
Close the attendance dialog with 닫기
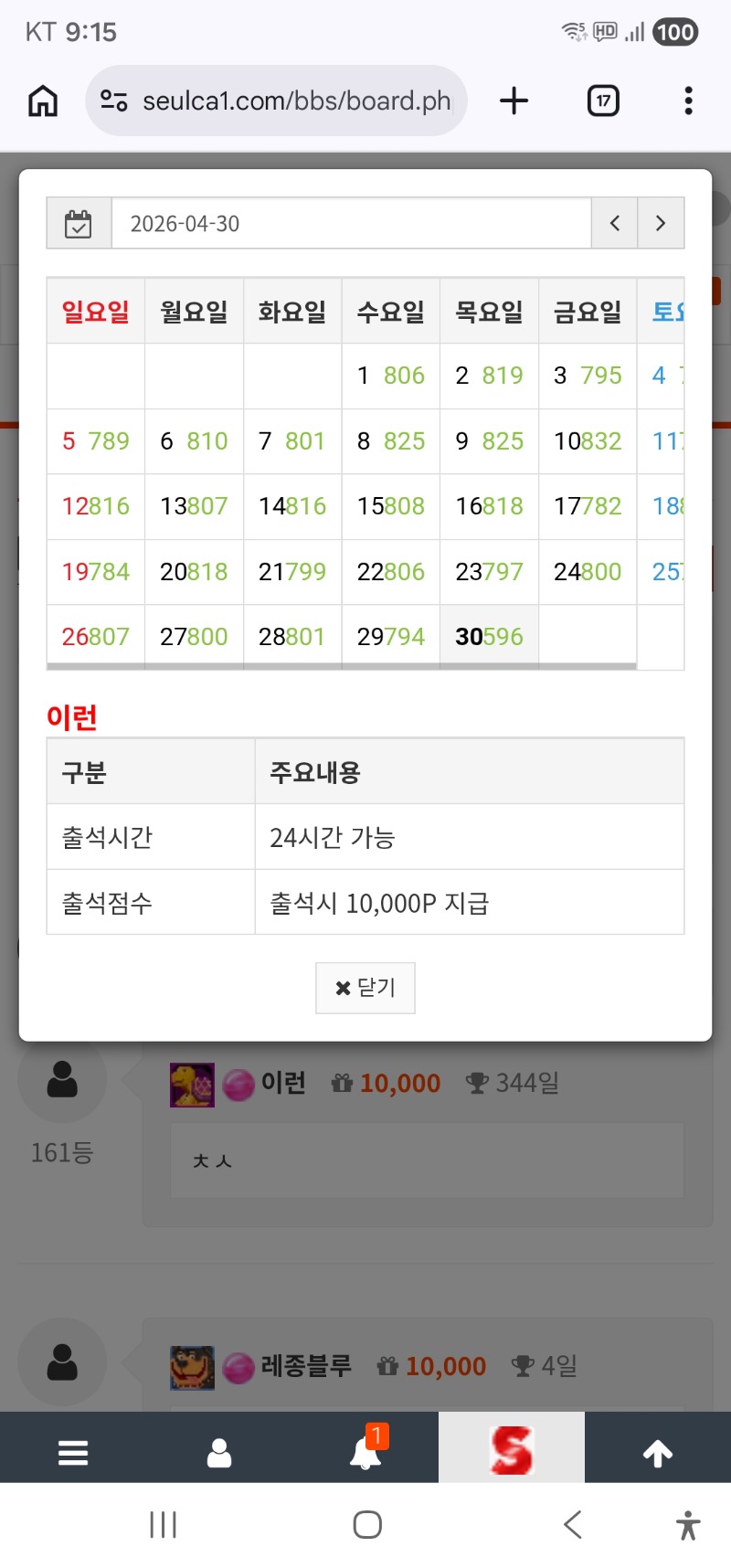coord(365,988)
